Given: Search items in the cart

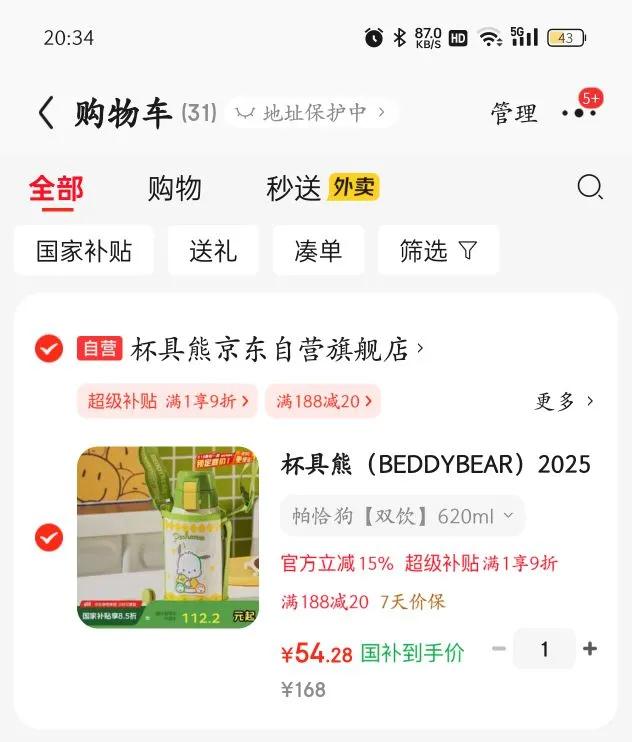Looking at the screenshot, I should point(590,187).
